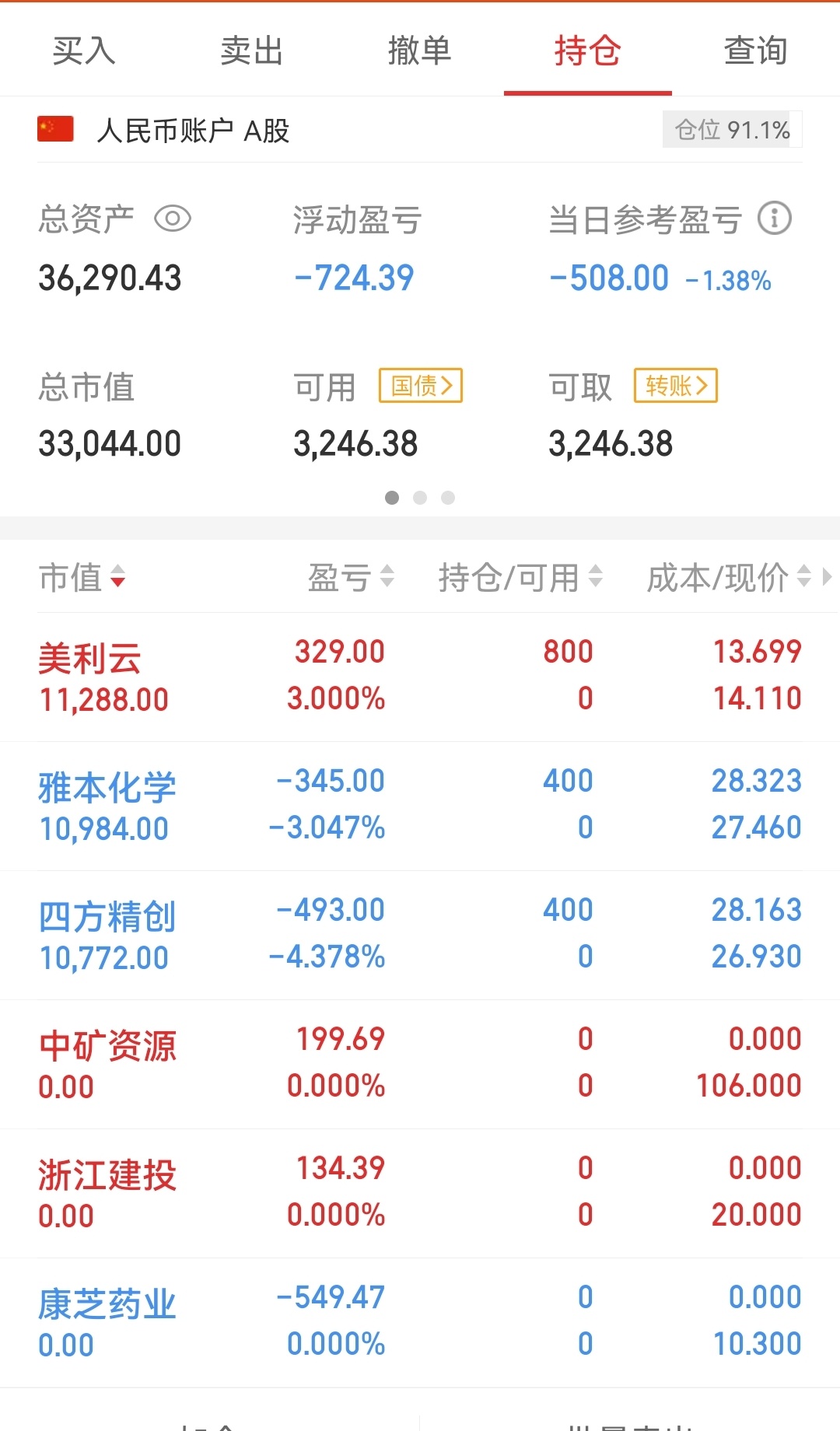Go to the 查询 tab
Image resolution: width=840 pixels, height=1431 pixels.
click(x=756, y=51)
